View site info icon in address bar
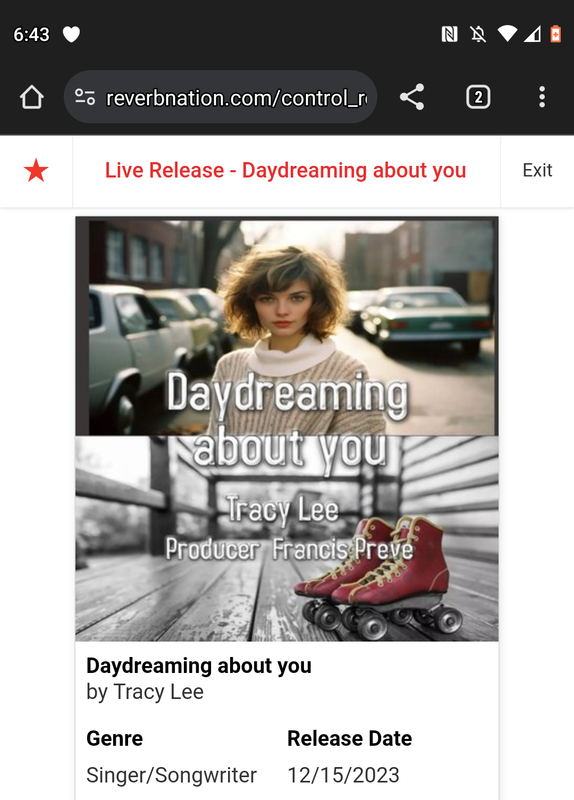The height and width of the screenshot is (800, 574). click(x=85, y=97)
